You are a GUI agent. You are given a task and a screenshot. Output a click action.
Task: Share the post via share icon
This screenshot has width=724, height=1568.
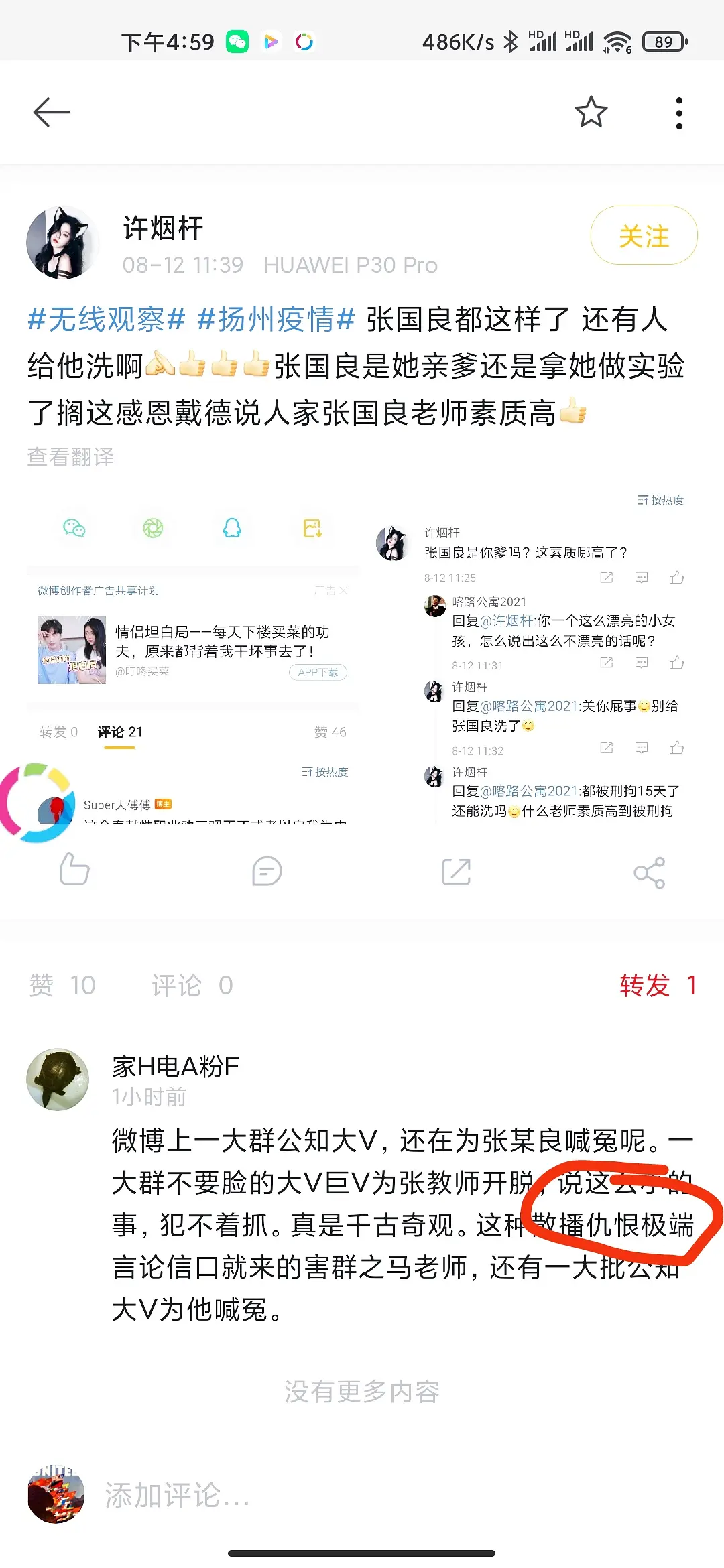[649, 872]
